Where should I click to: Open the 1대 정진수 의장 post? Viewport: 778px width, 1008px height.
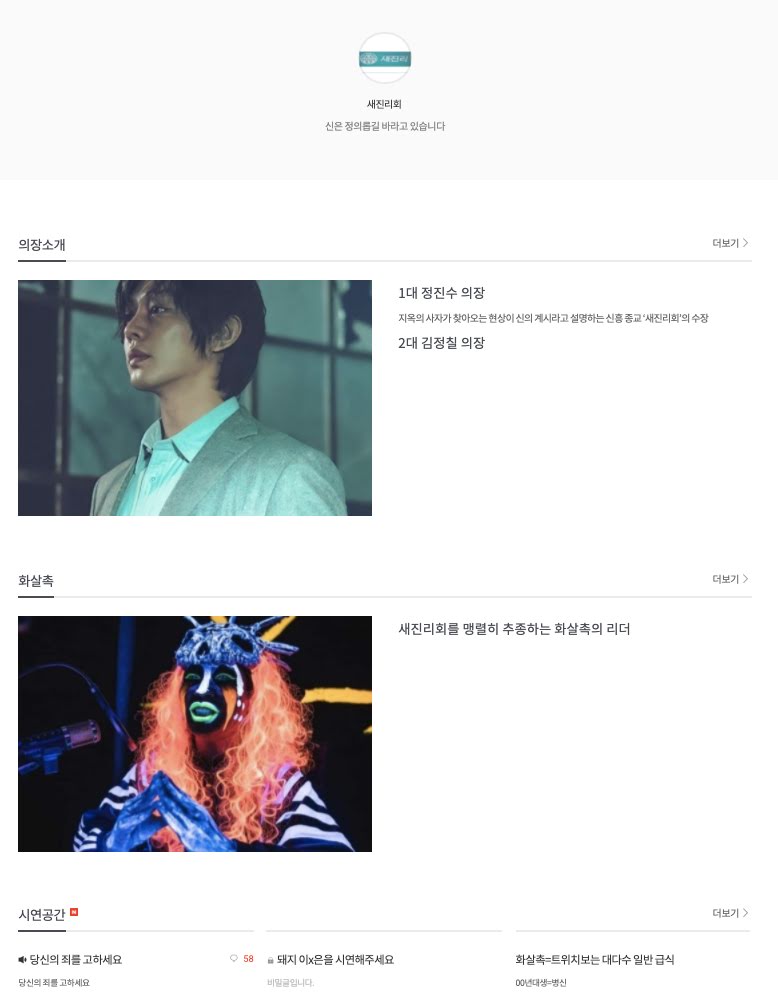tap(441, 293)
